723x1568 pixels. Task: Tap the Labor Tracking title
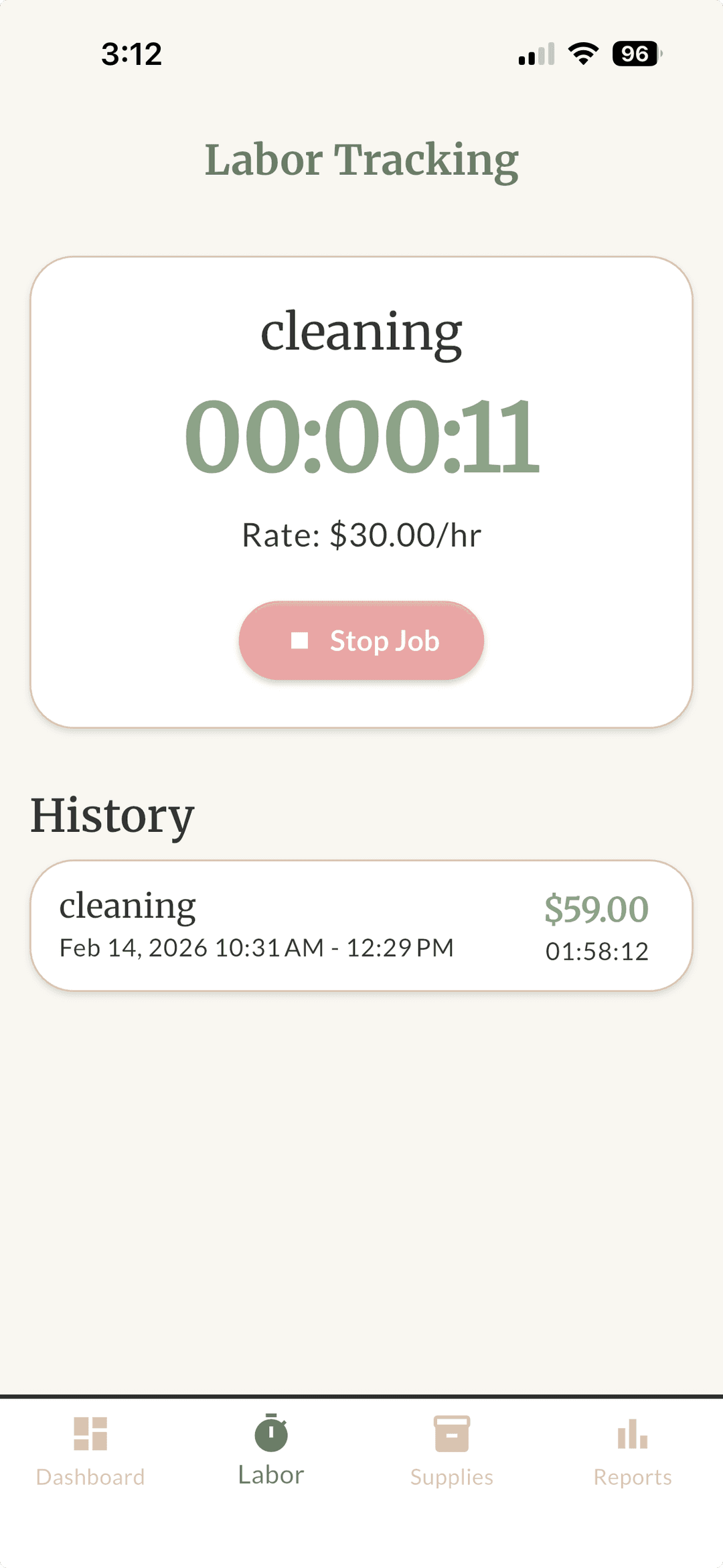coord(361,159)
